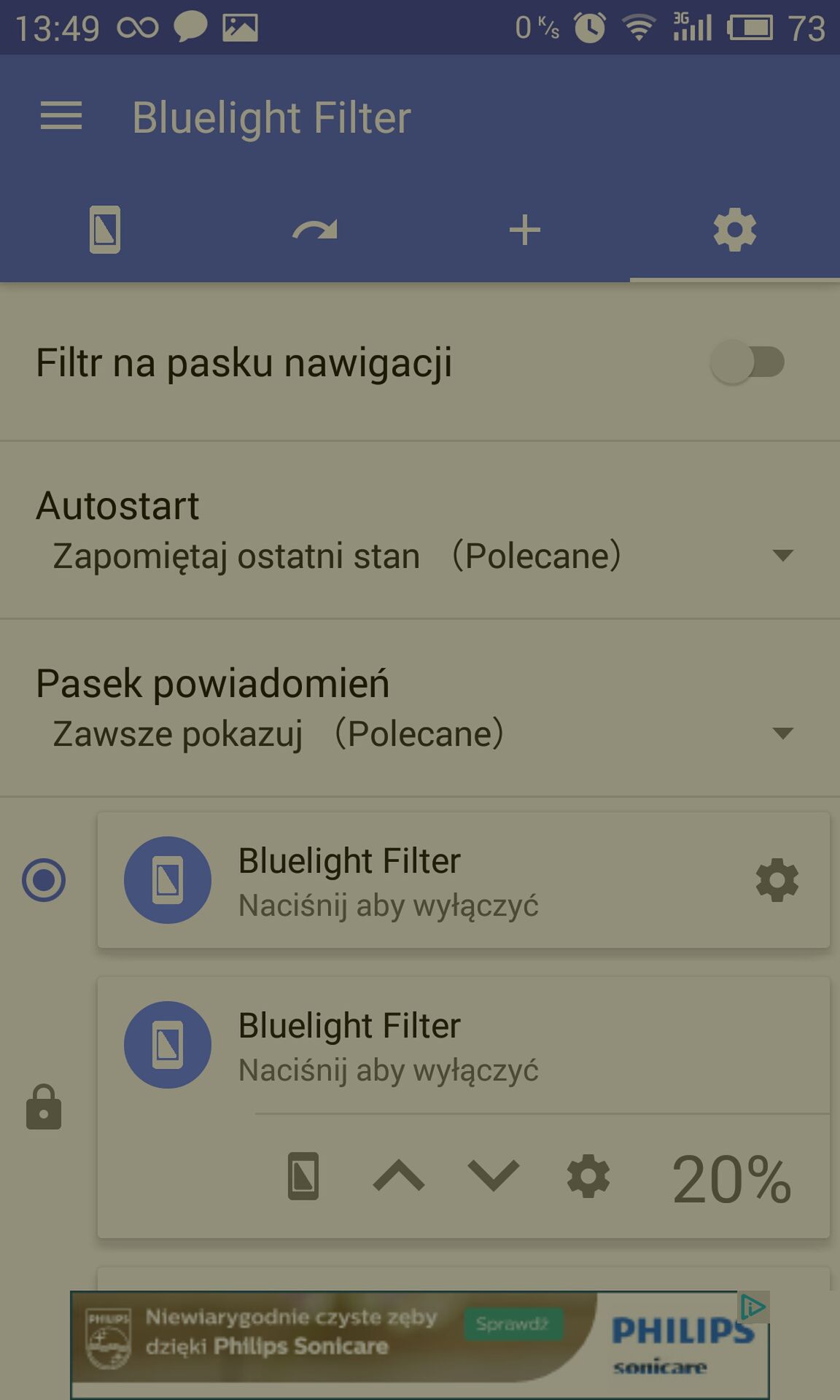Tap Sprawdź button in the ad
The width and height of the screenshot is (840, 1400).
pos(513,1324)
